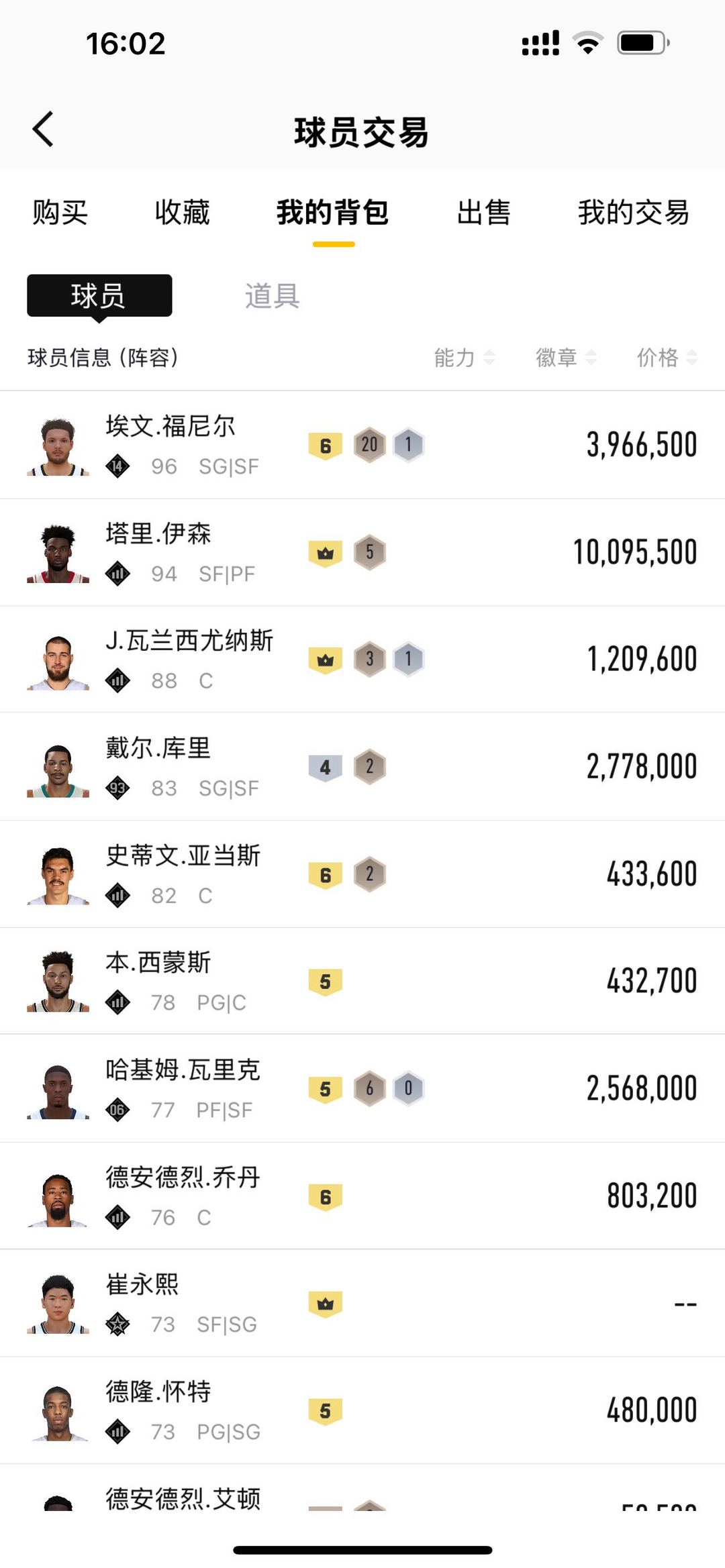This screenshot has width=725, height=1568.
Task: Go back from 球员交易 page
Action: 43,129
